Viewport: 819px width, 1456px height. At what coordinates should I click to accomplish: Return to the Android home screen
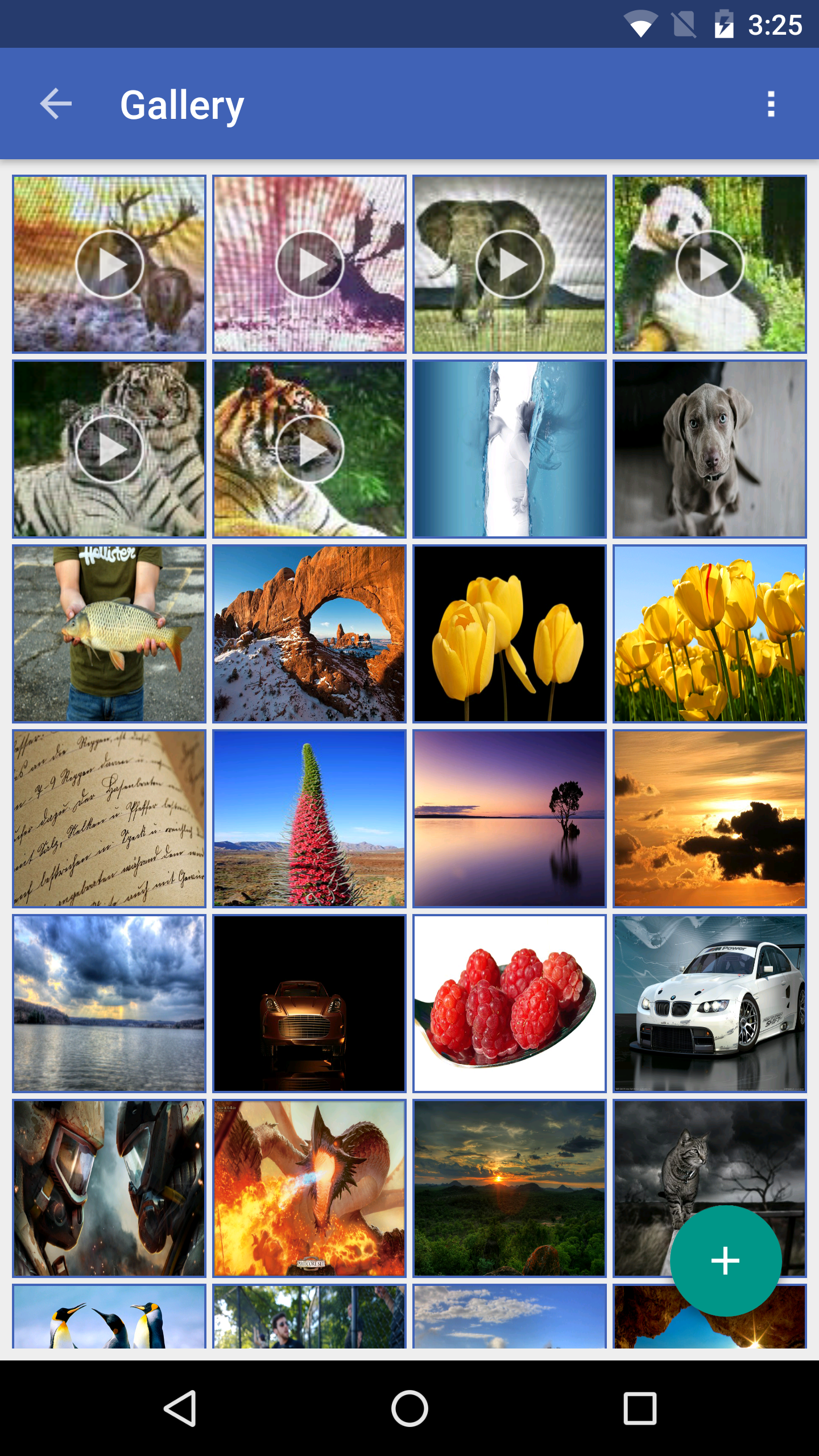click(409, 1408)
